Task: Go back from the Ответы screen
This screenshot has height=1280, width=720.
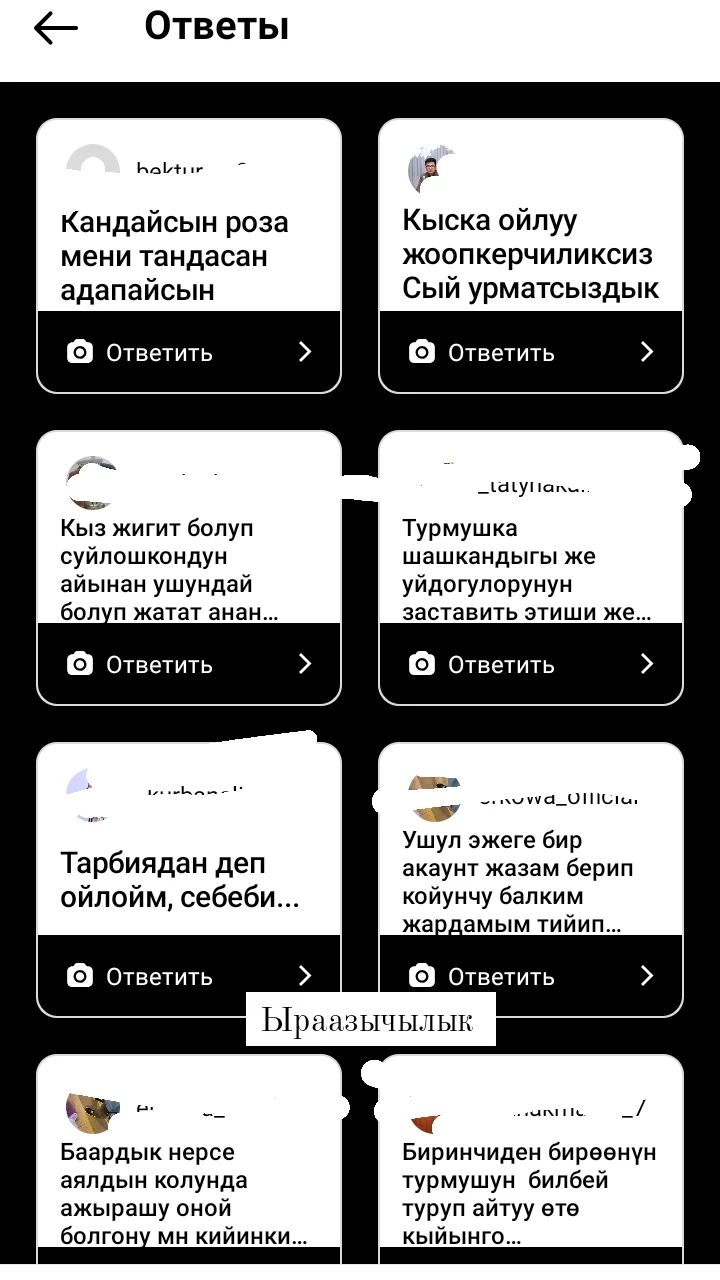Action: (56, 29)
